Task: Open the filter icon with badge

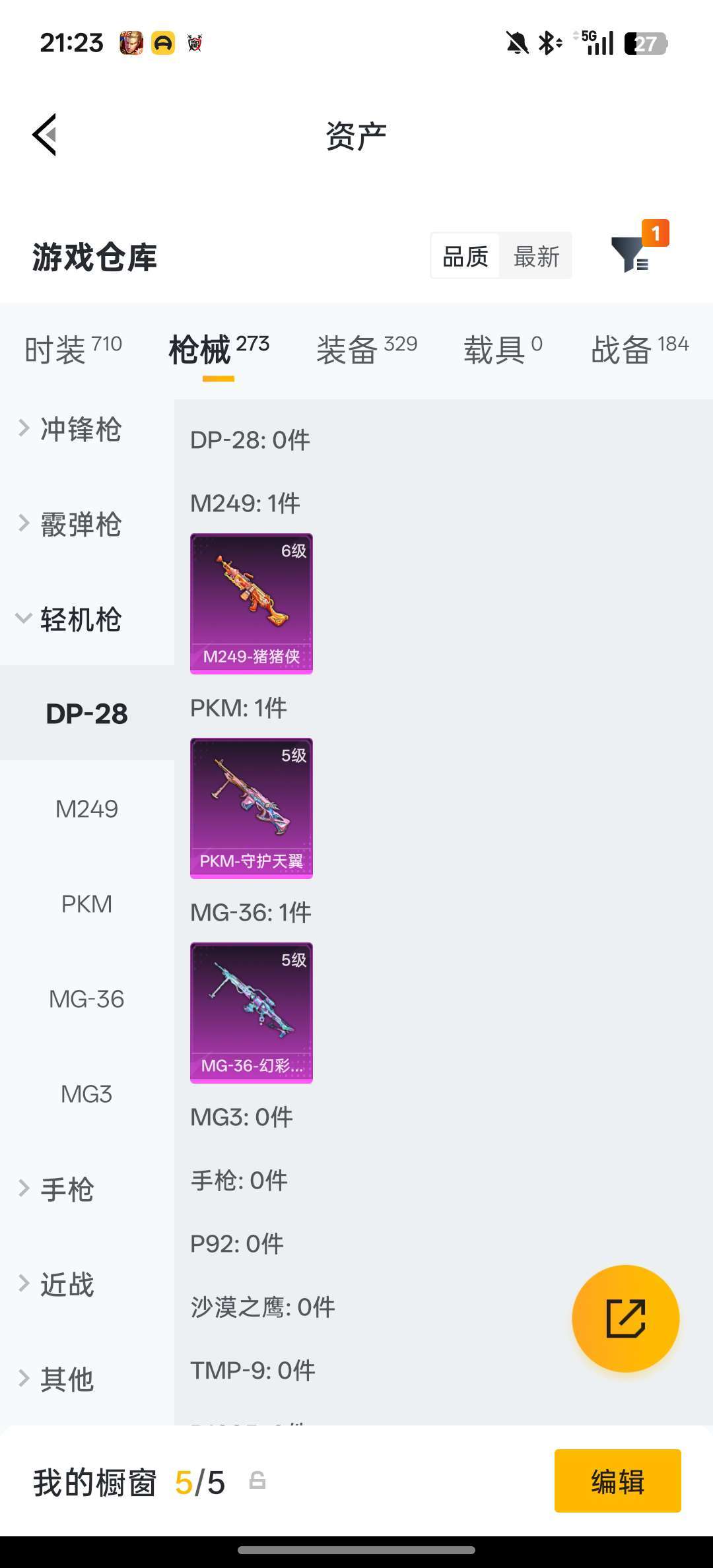Action: [631, 254]
